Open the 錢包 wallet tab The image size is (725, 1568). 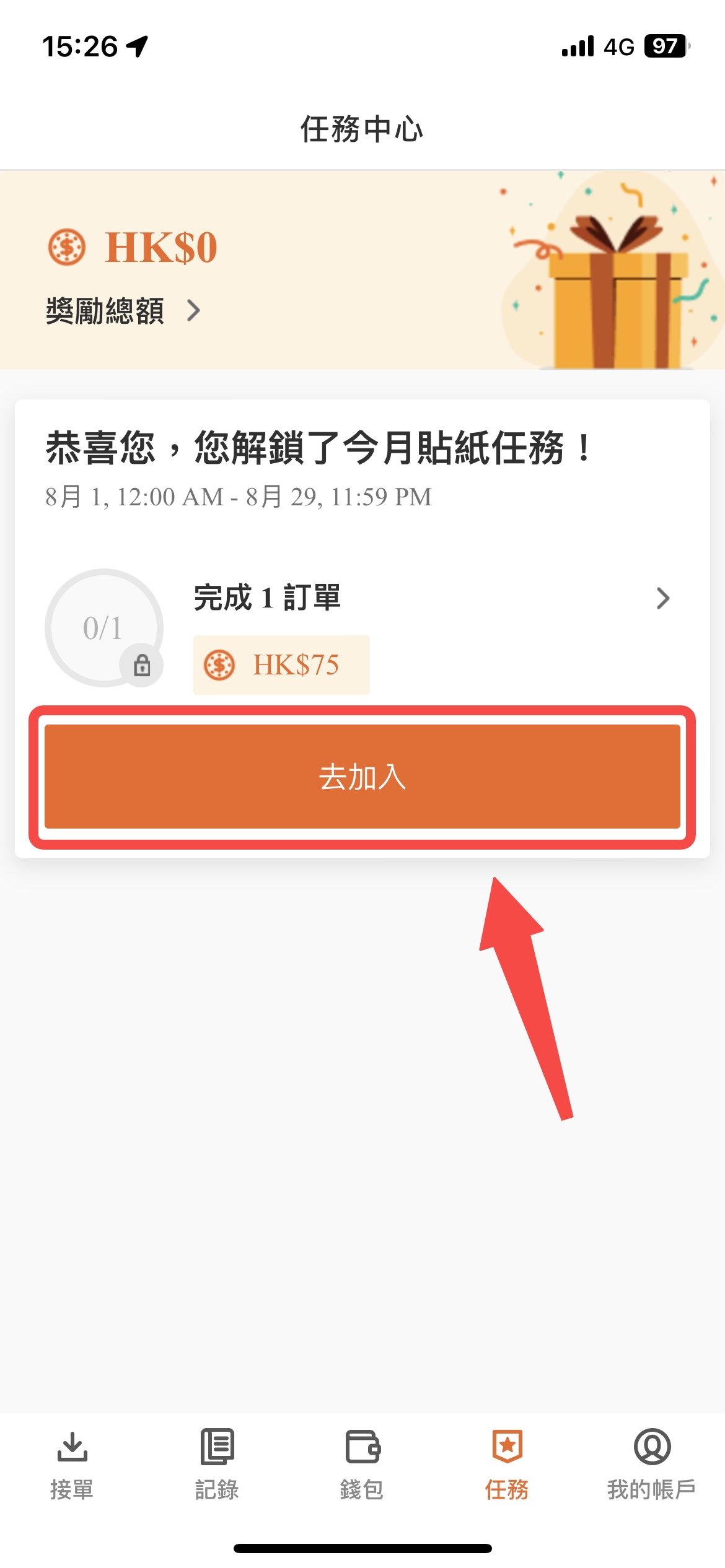tap(362, 1465)
